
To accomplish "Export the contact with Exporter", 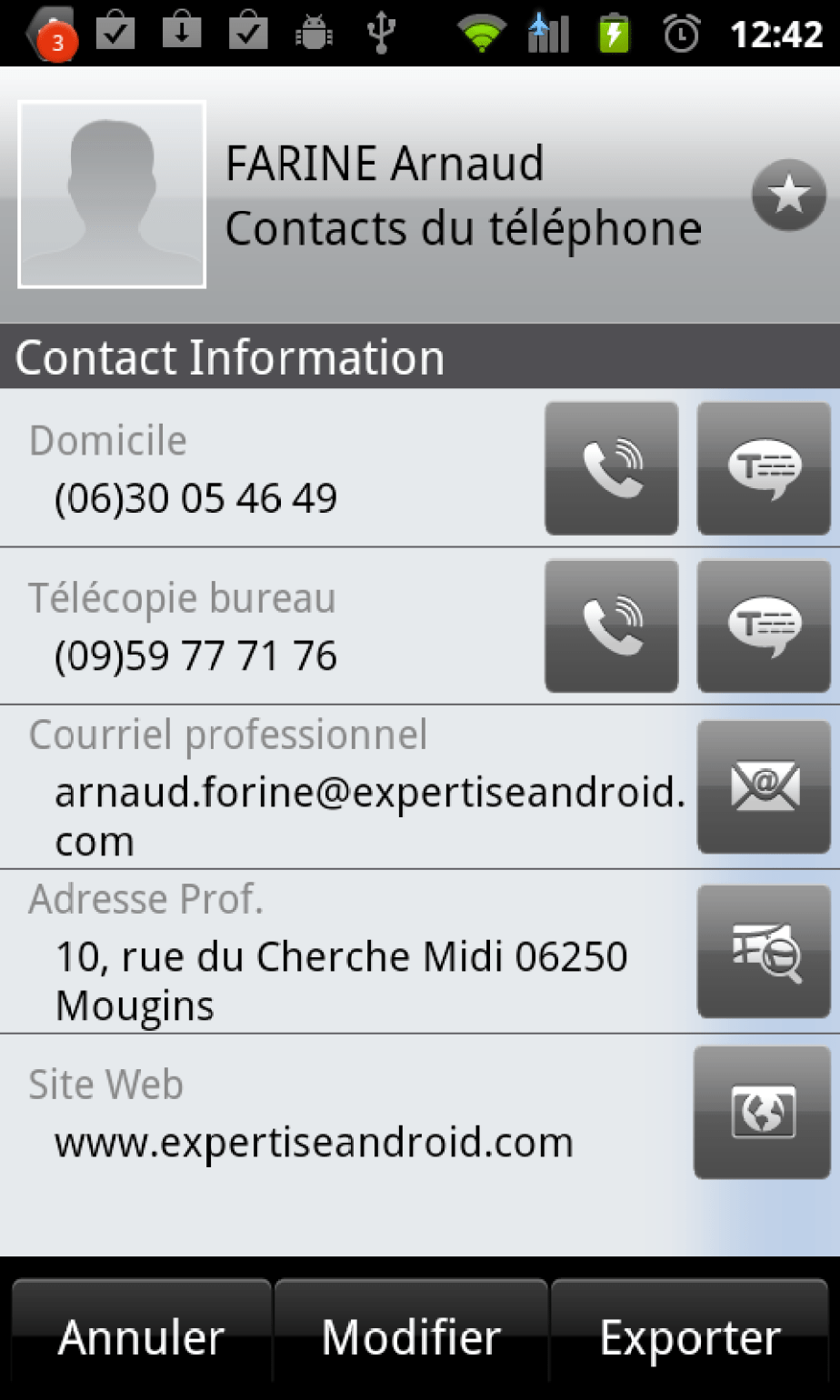I will pos(691,1337).
